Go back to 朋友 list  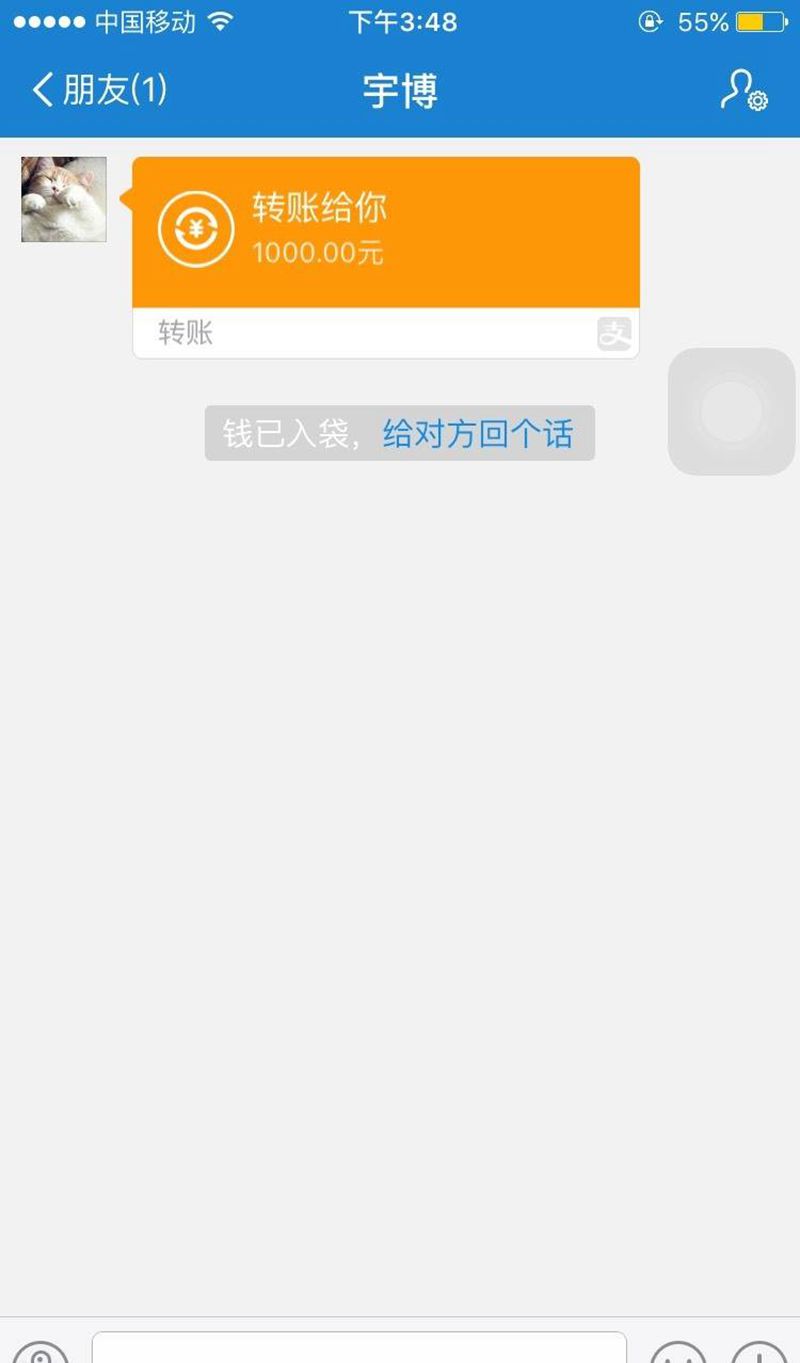[x=98, y=91]
